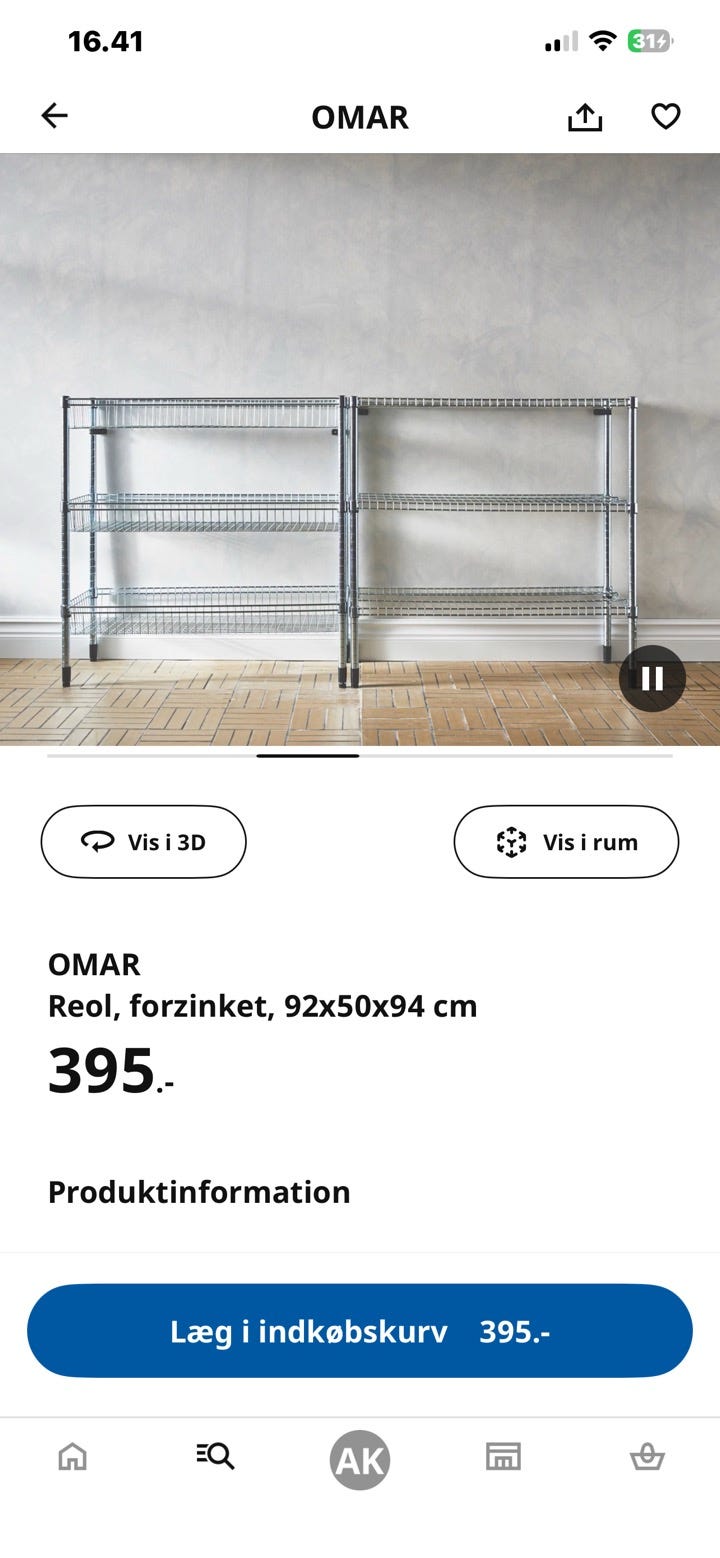Open Vis i rum view
720x1558 pixels.
(x=565, y=841)
